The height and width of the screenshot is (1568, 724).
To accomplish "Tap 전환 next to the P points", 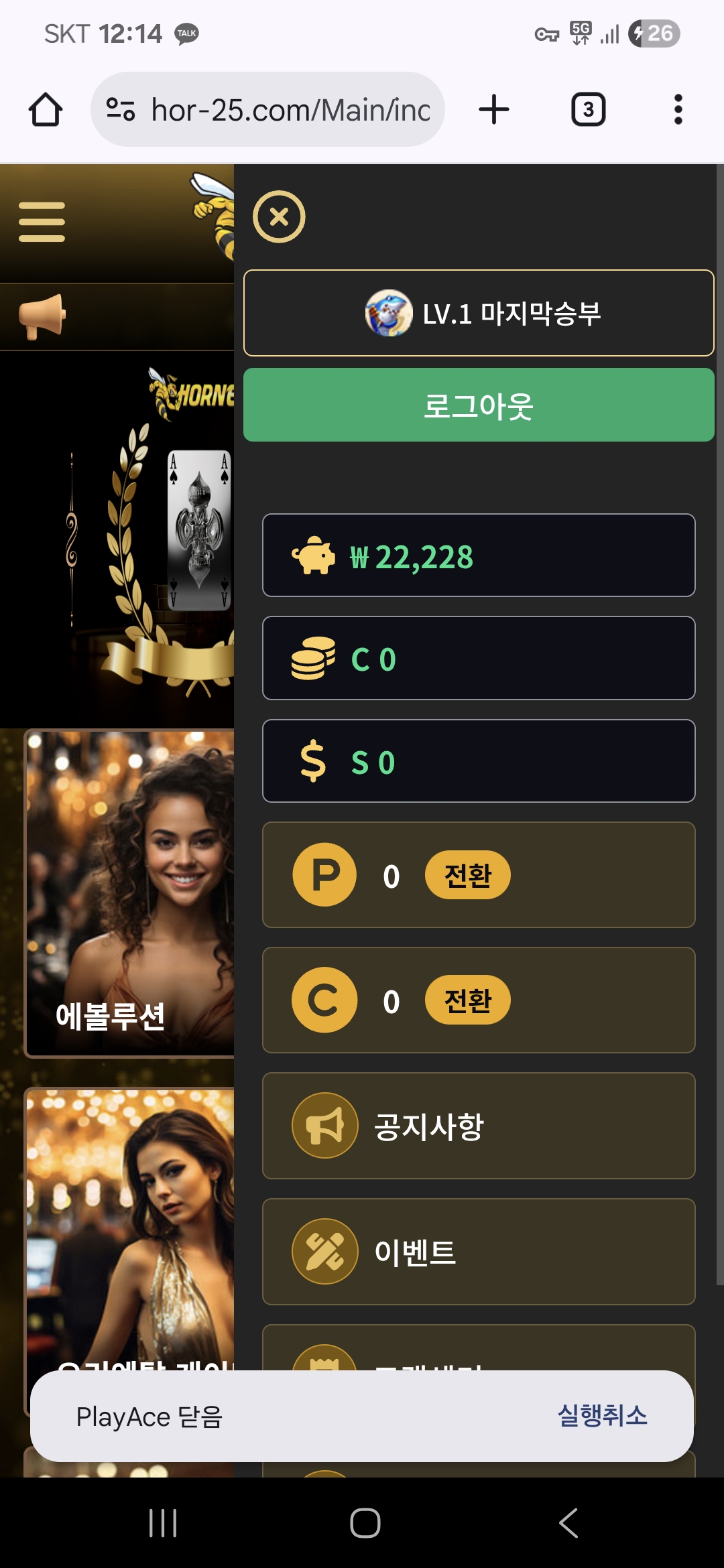I will tap(467, 875).
